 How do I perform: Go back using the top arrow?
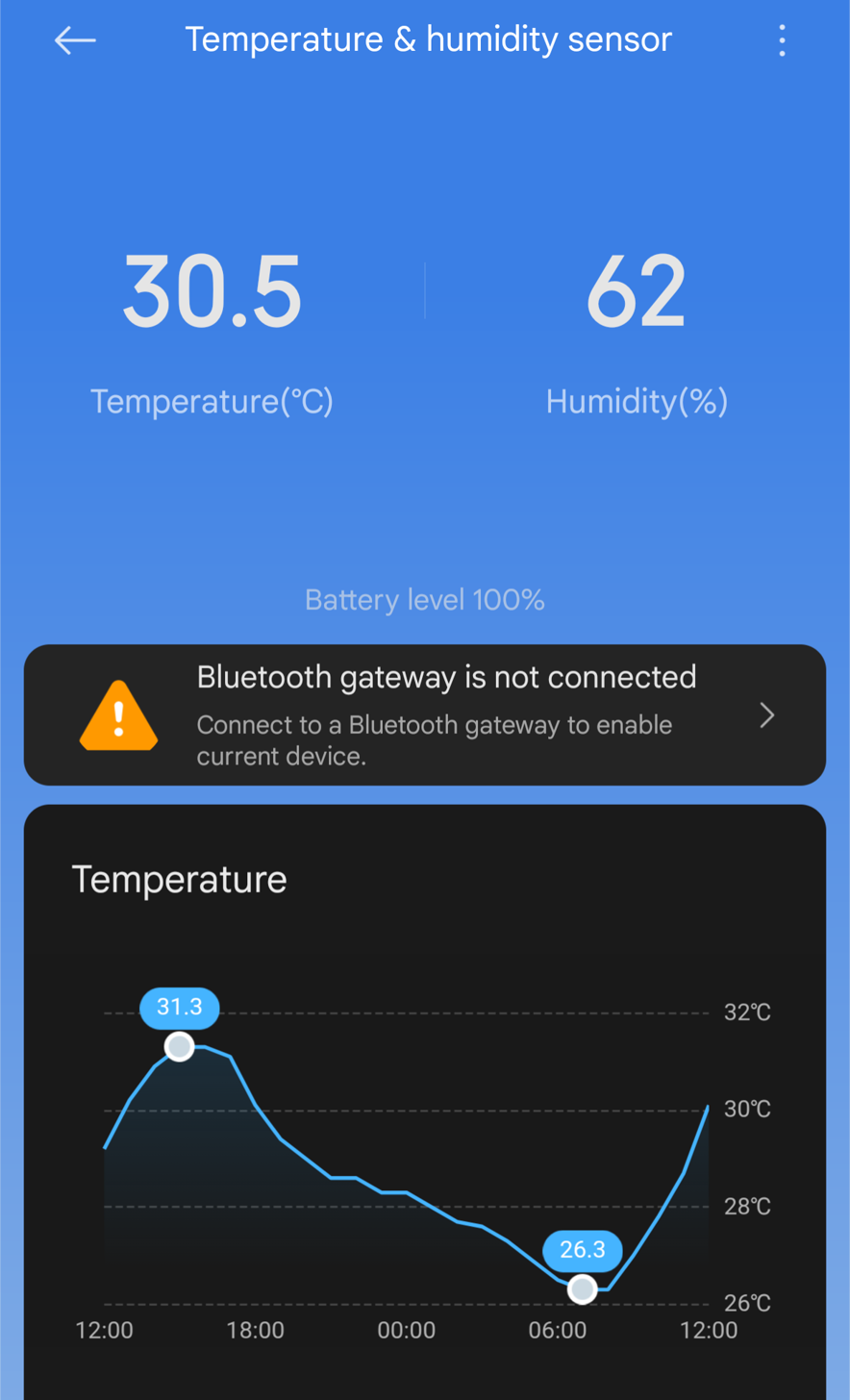75,40
